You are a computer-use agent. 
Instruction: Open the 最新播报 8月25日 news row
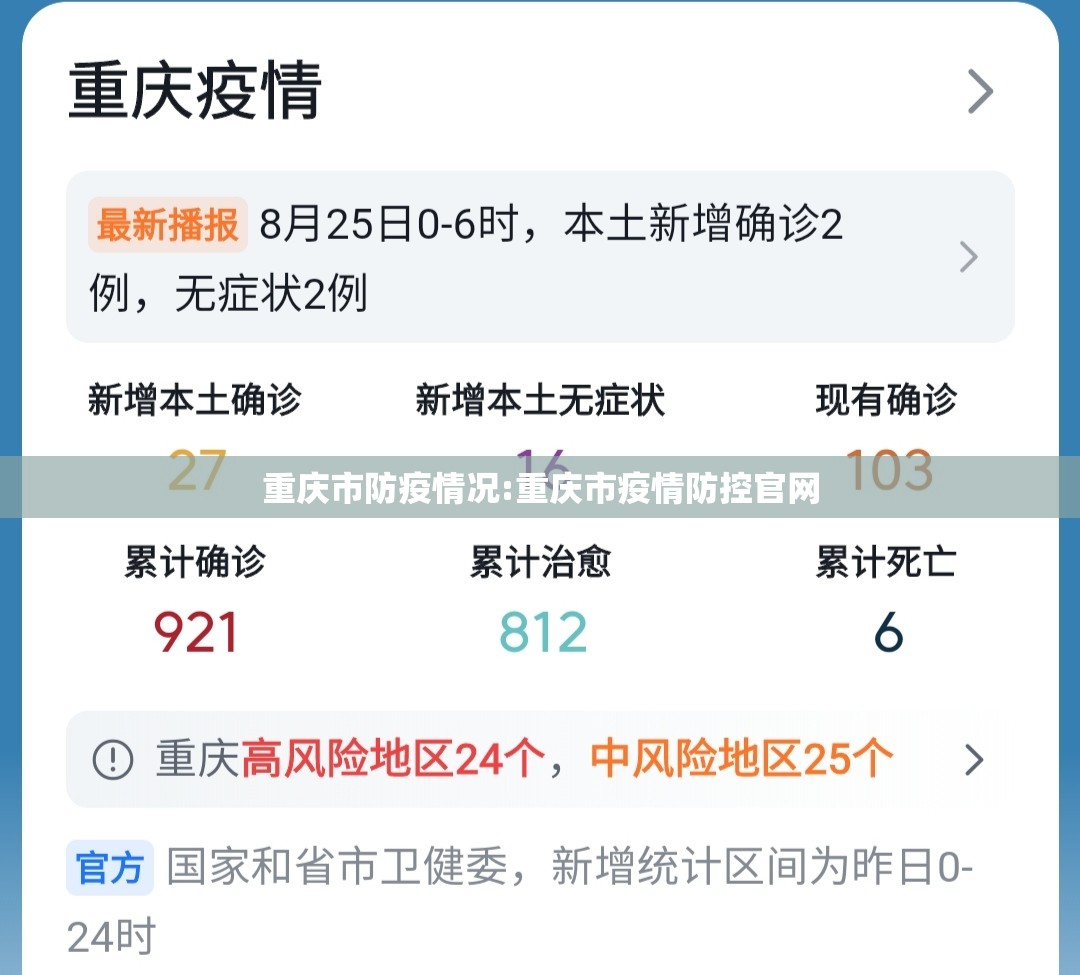pos(540,257)
